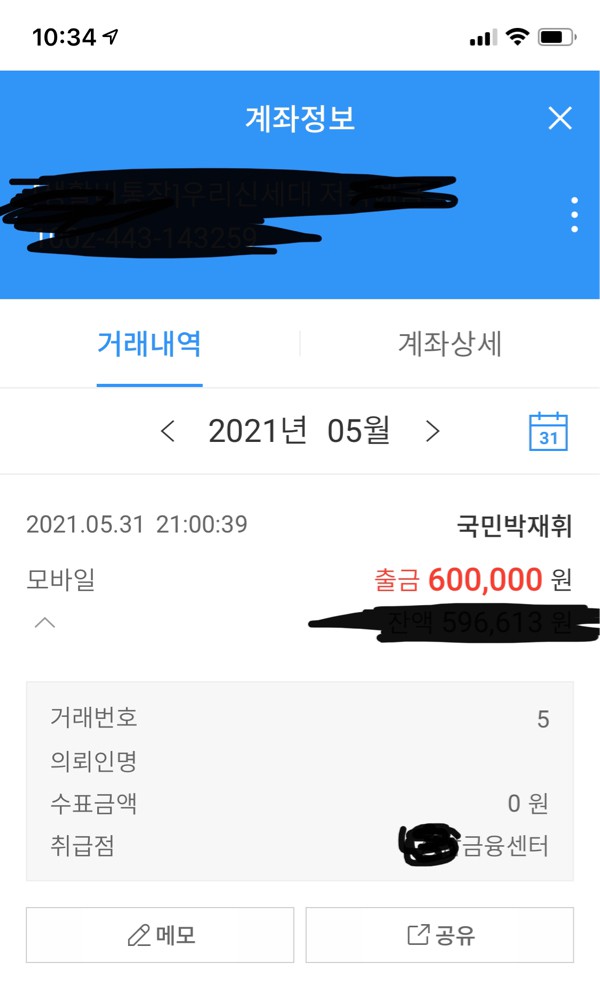Go to the next month
Screen dimensions: 600x1000
tap(432, 432)
